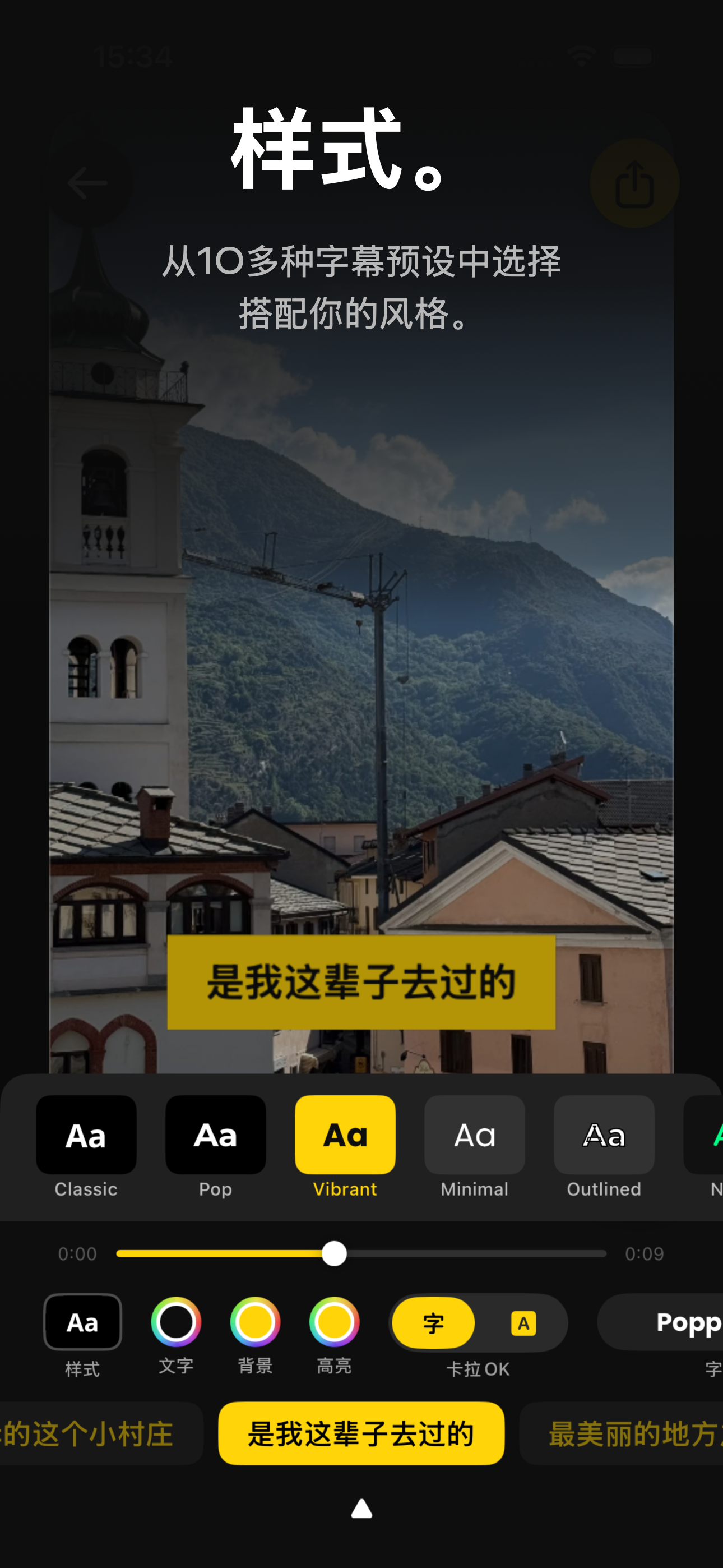The width and height of the screenshot is (723, 1568).
Task: Select the 样式 (Aa) style icon
Action: click(83, 1322)
